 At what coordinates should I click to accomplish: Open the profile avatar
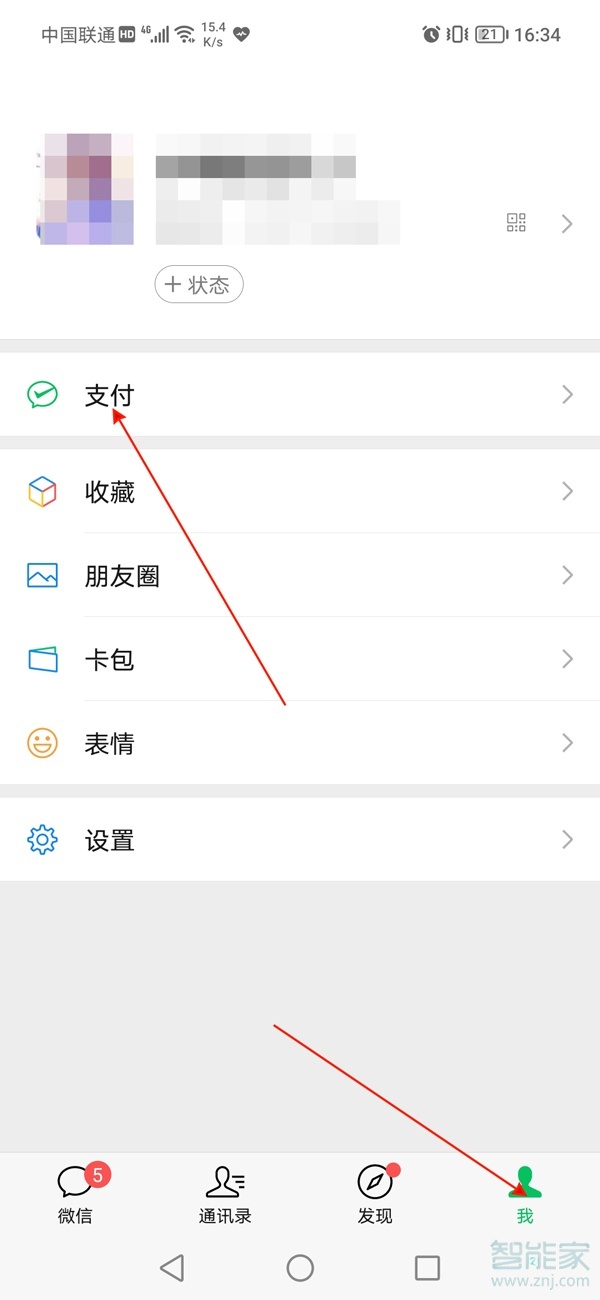[86, 188]
